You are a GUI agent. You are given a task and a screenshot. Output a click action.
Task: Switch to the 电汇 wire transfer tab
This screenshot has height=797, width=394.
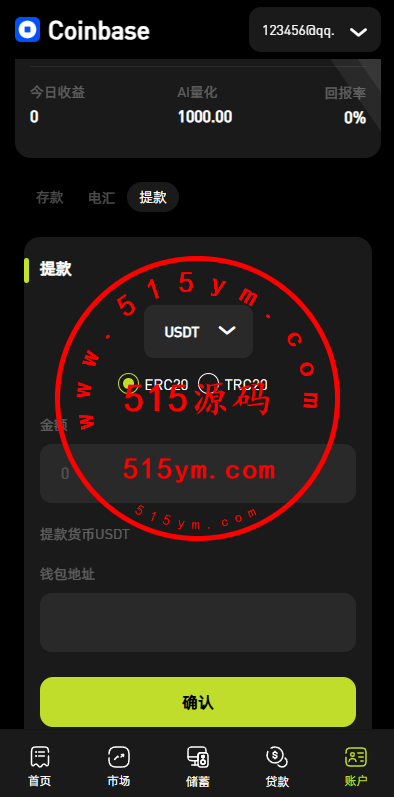pyautogui.click(x=101, y=197)
